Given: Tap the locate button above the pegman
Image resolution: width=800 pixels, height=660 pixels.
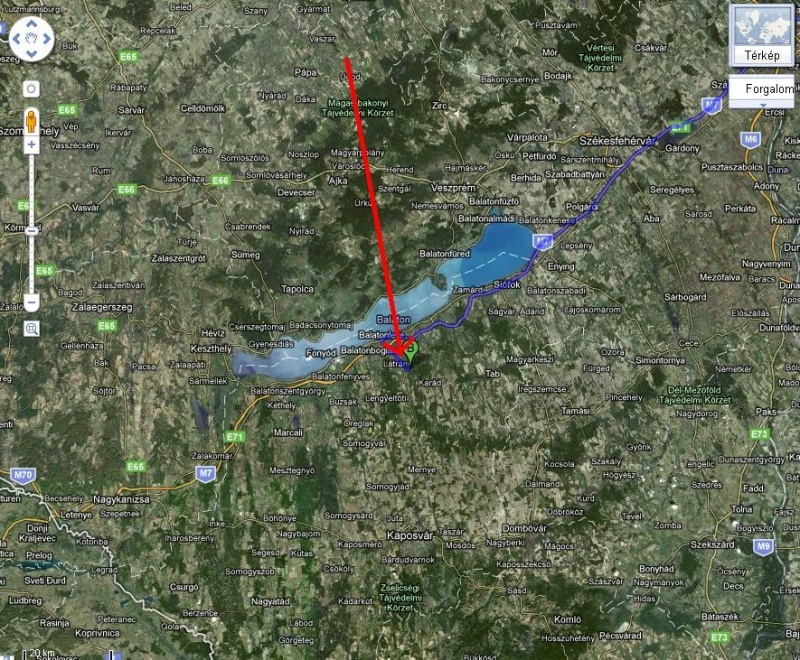Looking at the screenshot, I should 31,88.
